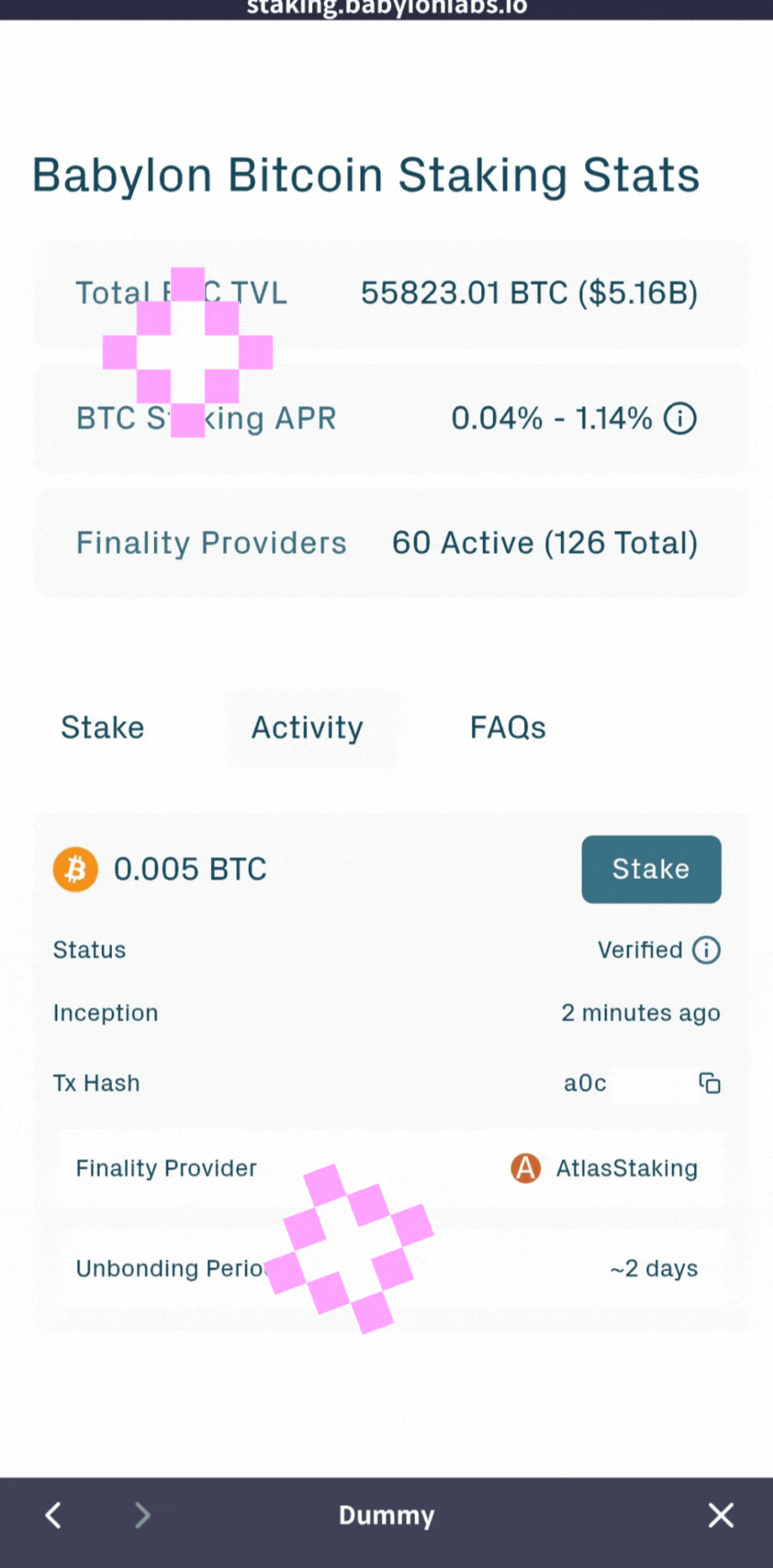Copy the Tx Hash using the copy icon

click(x=709, y=1084)
